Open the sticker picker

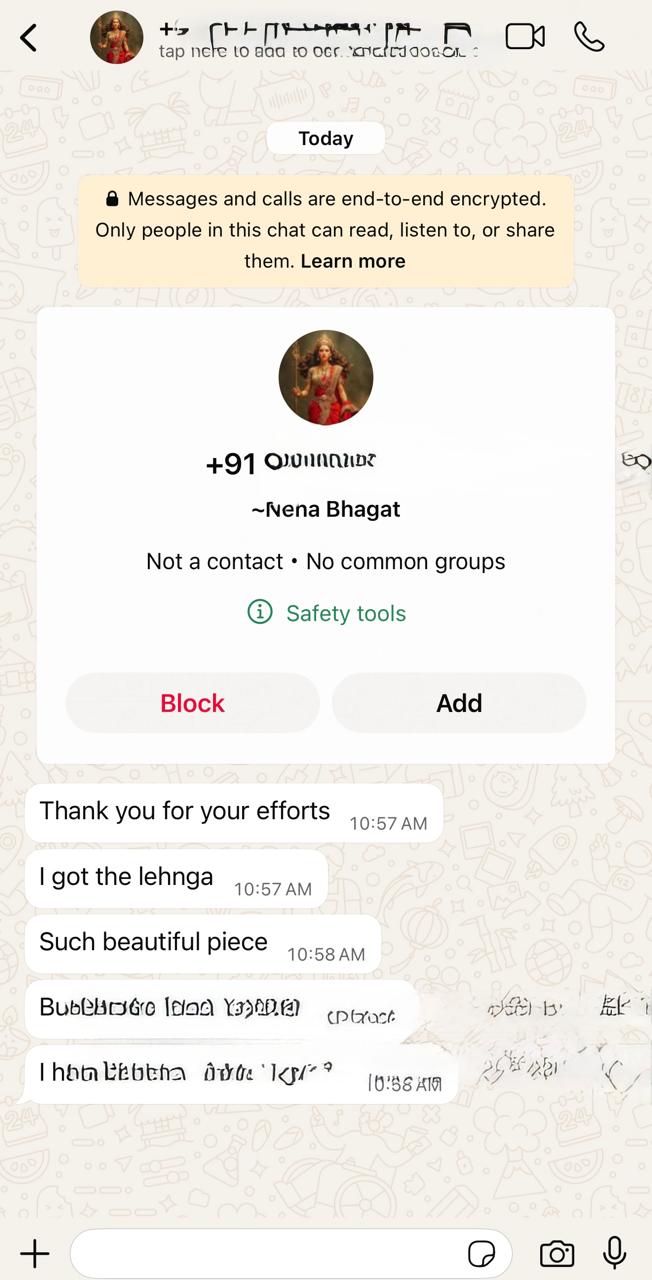point(483,1253)
